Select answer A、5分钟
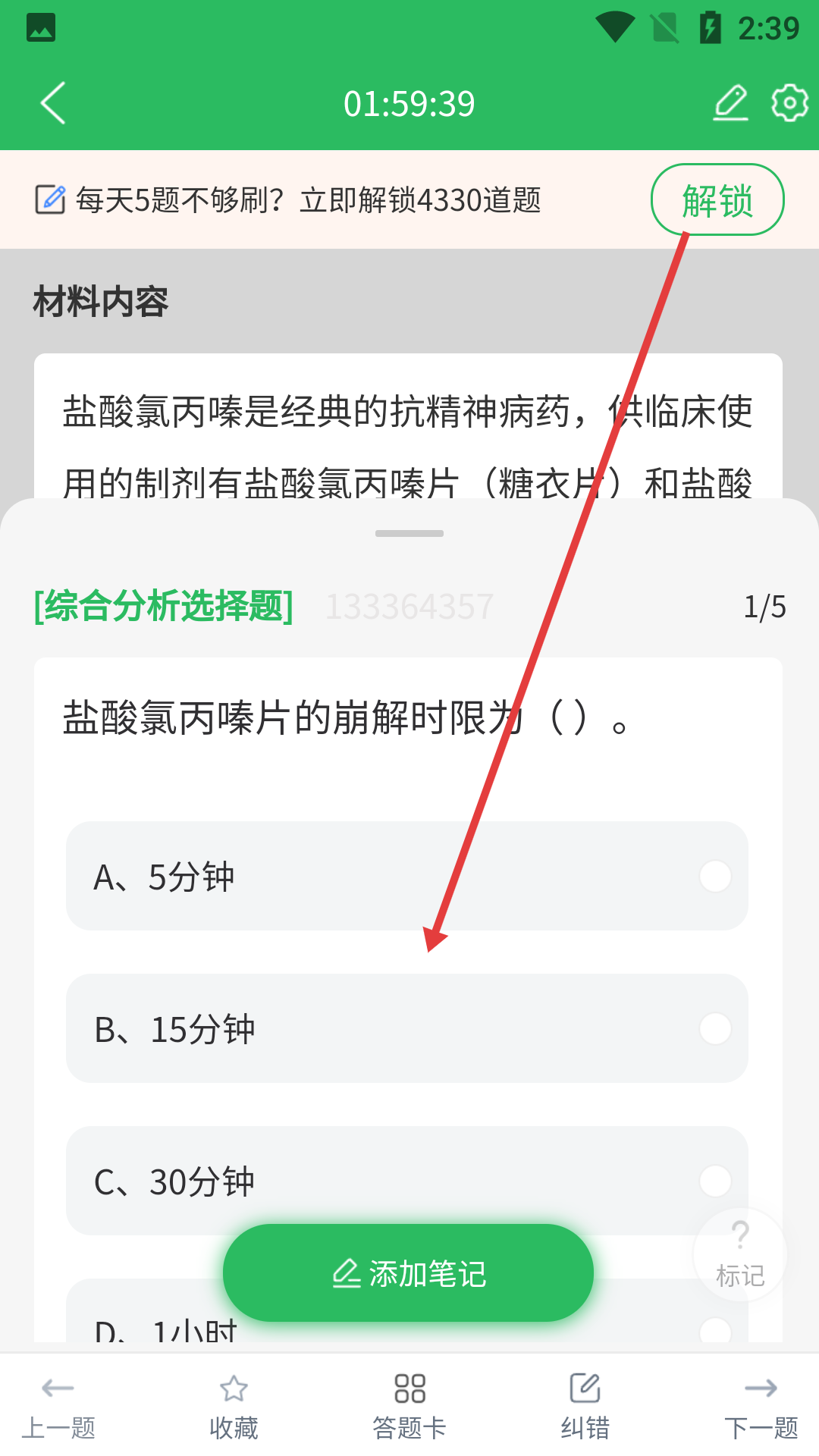The height and width of the screenshot is (1456, 819). [407, 877]
